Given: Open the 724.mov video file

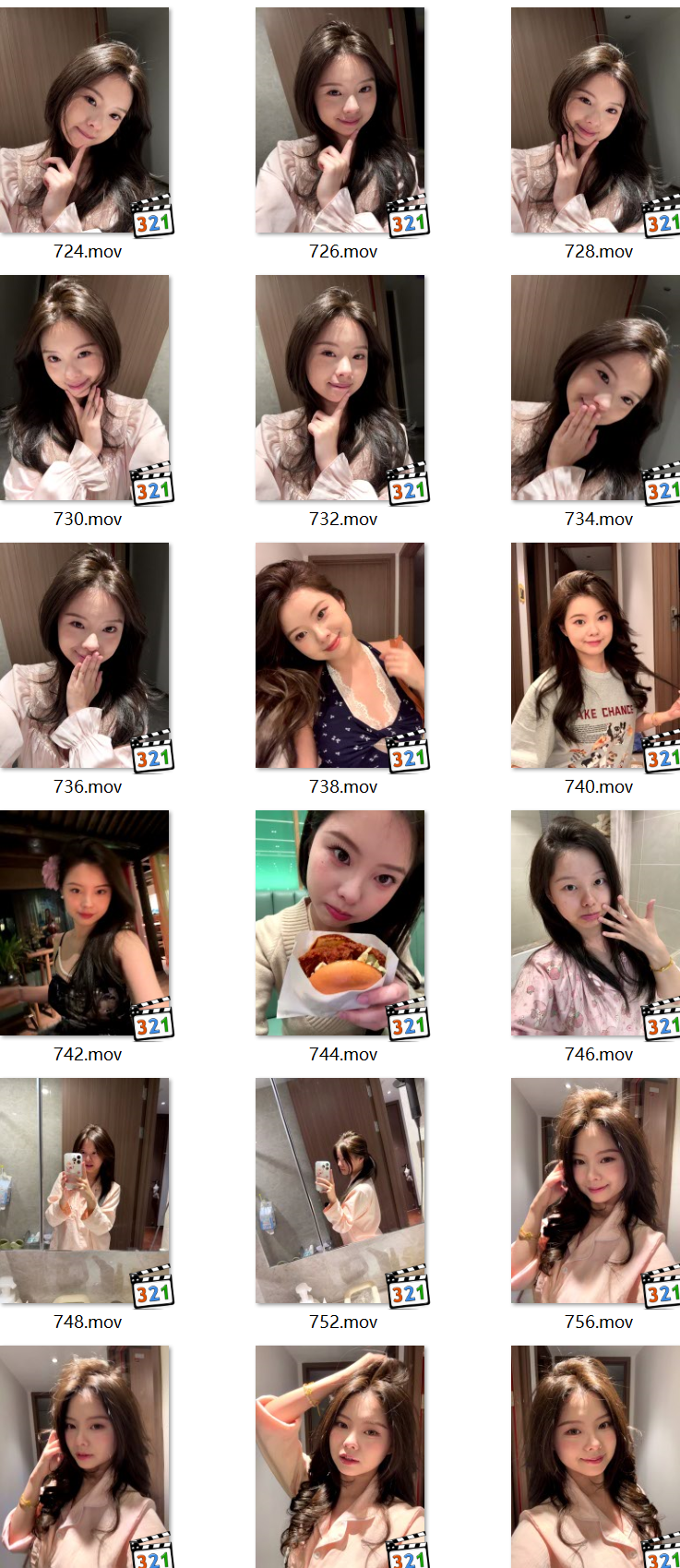Looking at the screenshot, I should pyautogui.click(x=85, y=120).
